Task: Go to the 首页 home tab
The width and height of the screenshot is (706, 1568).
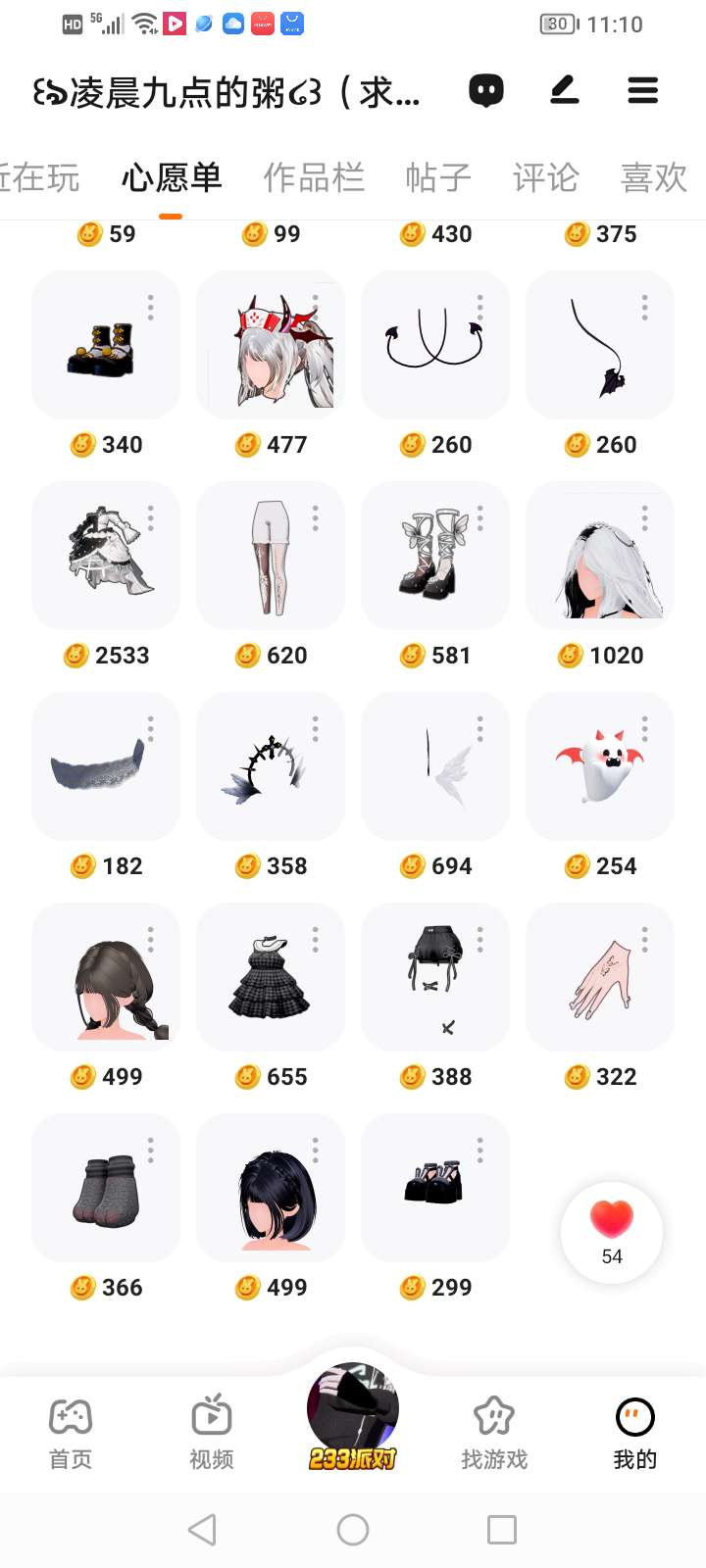Action: pos(71,1433)
